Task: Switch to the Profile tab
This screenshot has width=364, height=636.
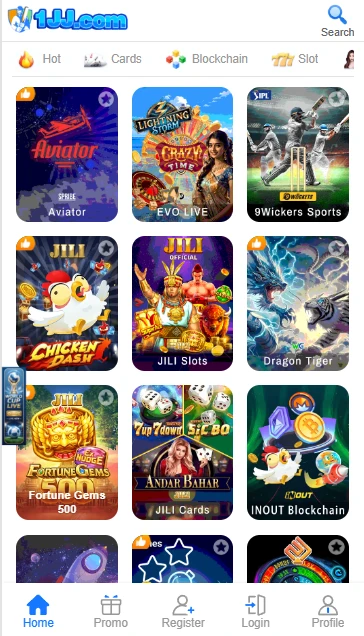Action: (328, 611)
